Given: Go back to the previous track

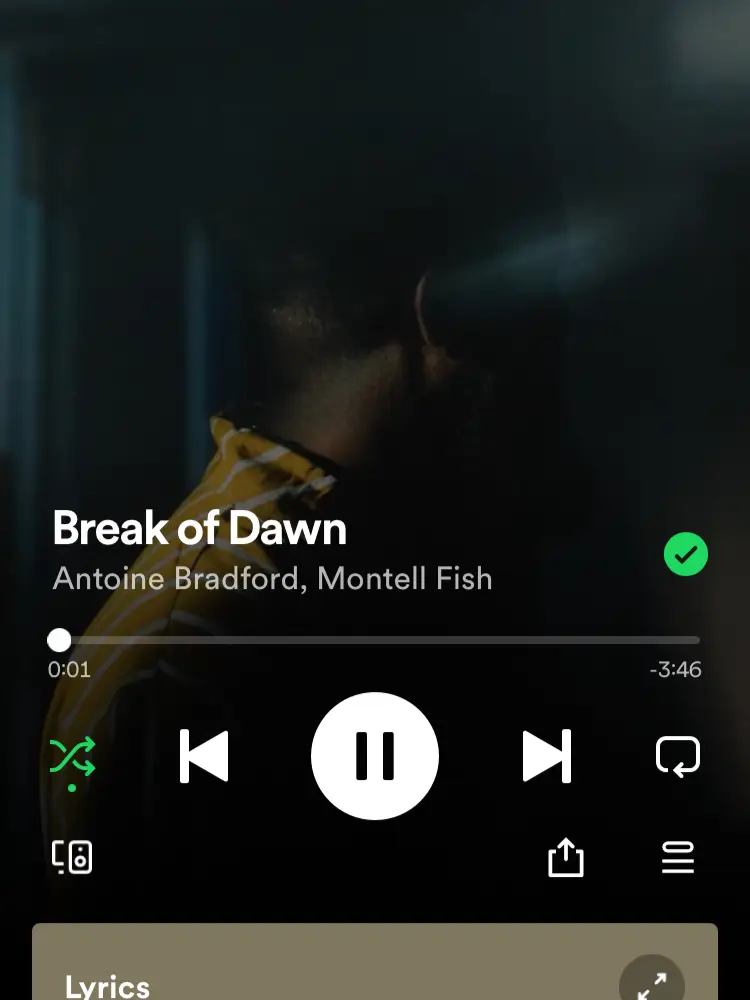Looking at the screenshot, I should pyautogui.click(x=203, y=757).
